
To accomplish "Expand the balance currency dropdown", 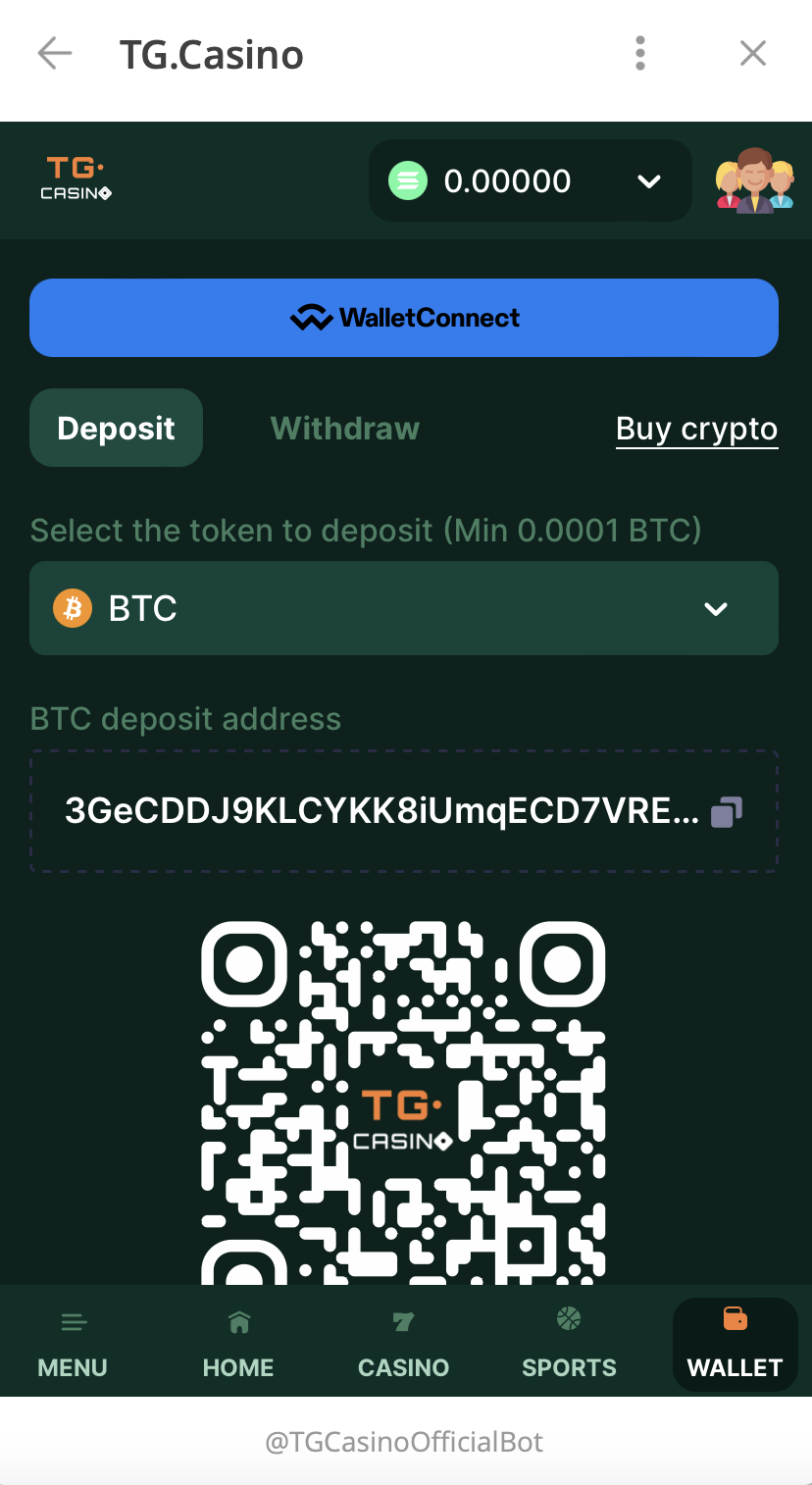I will click(648, 181).
